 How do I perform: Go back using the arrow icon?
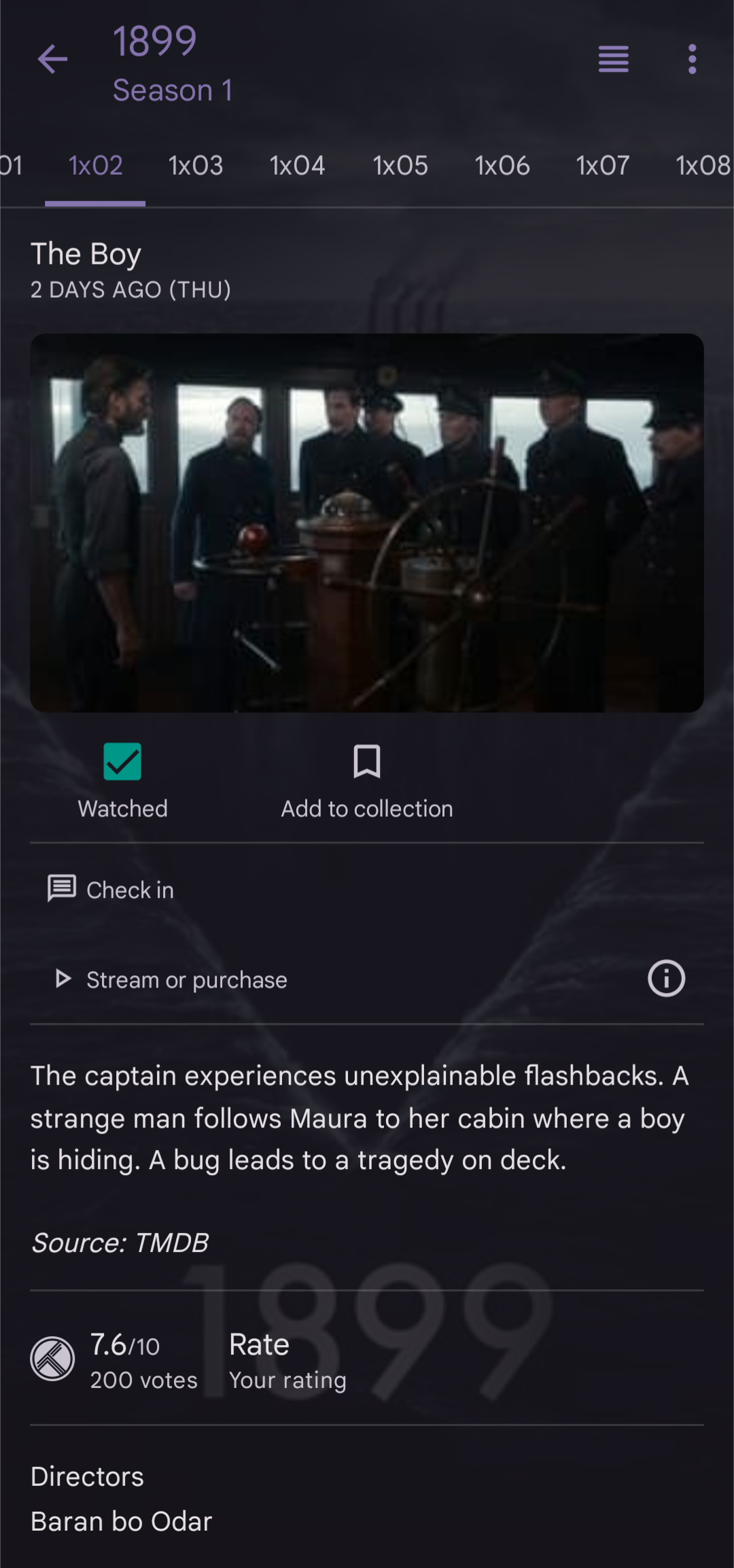52,60
